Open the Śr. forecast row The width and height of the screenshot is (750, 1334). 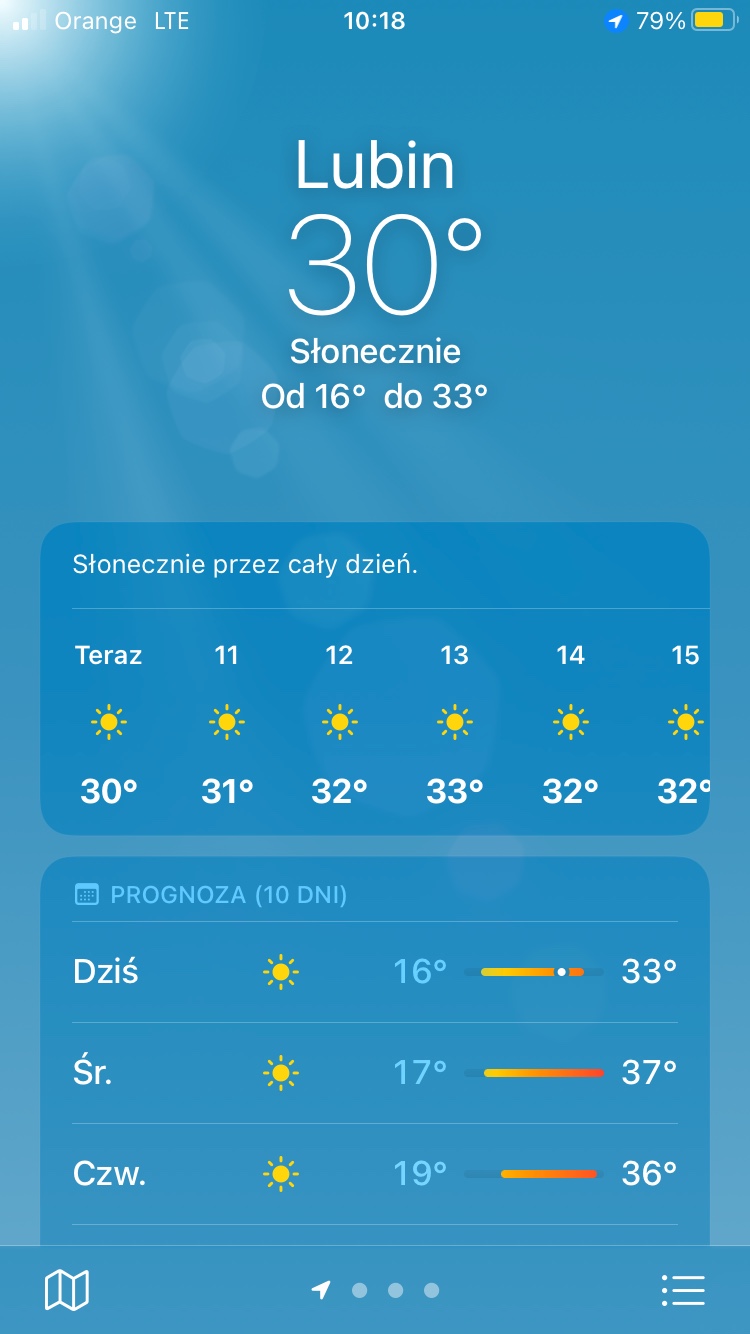[375, 1073]
